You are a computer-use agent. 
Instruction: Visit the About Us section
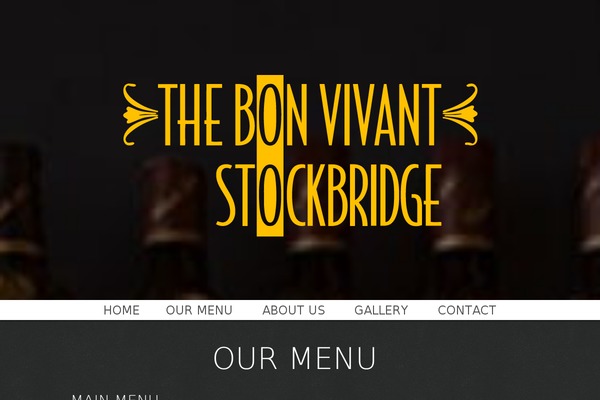293,310
